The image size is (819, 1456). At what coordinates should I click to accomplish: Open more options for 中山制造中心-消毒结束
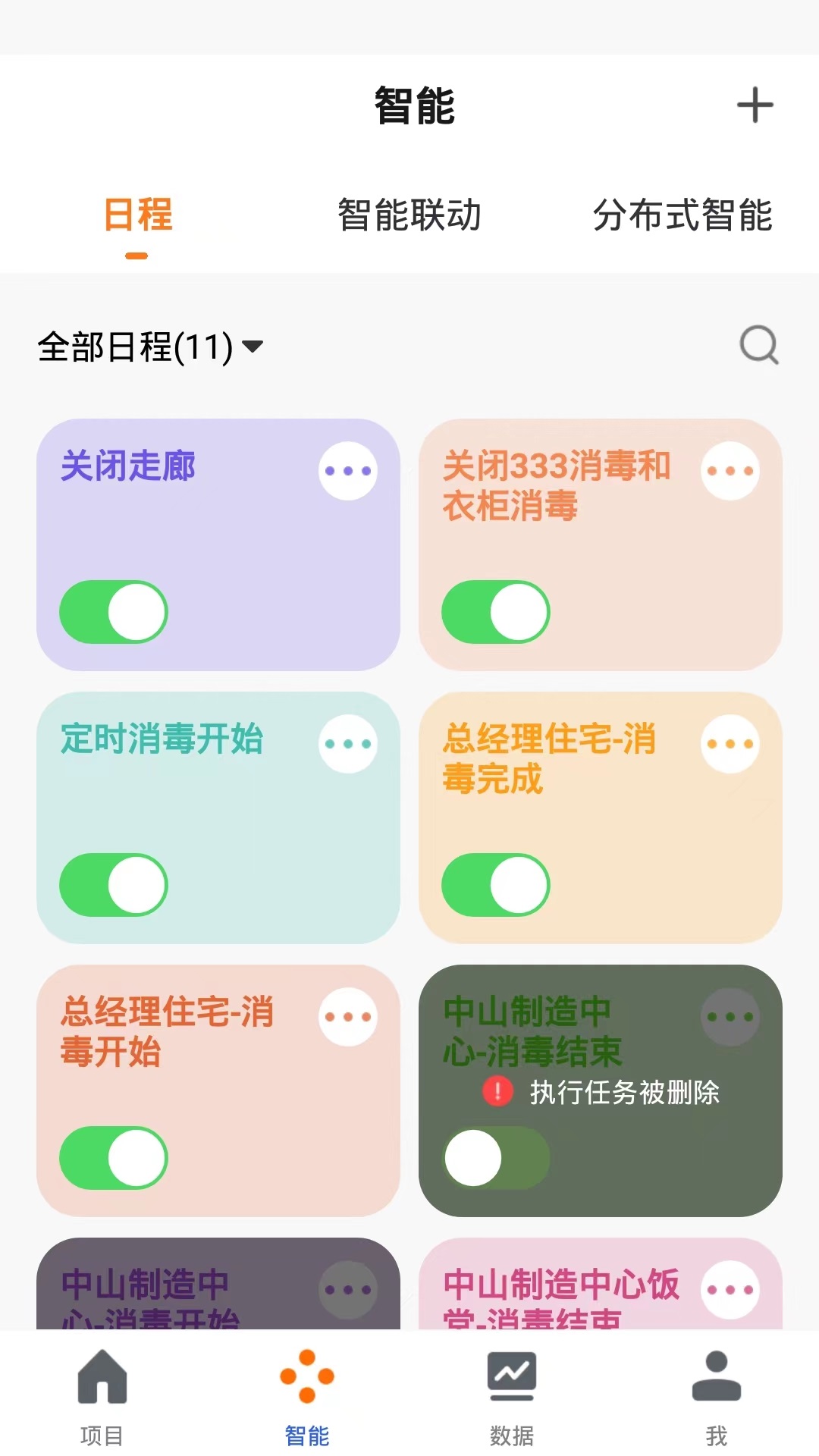click(730, 1017)
